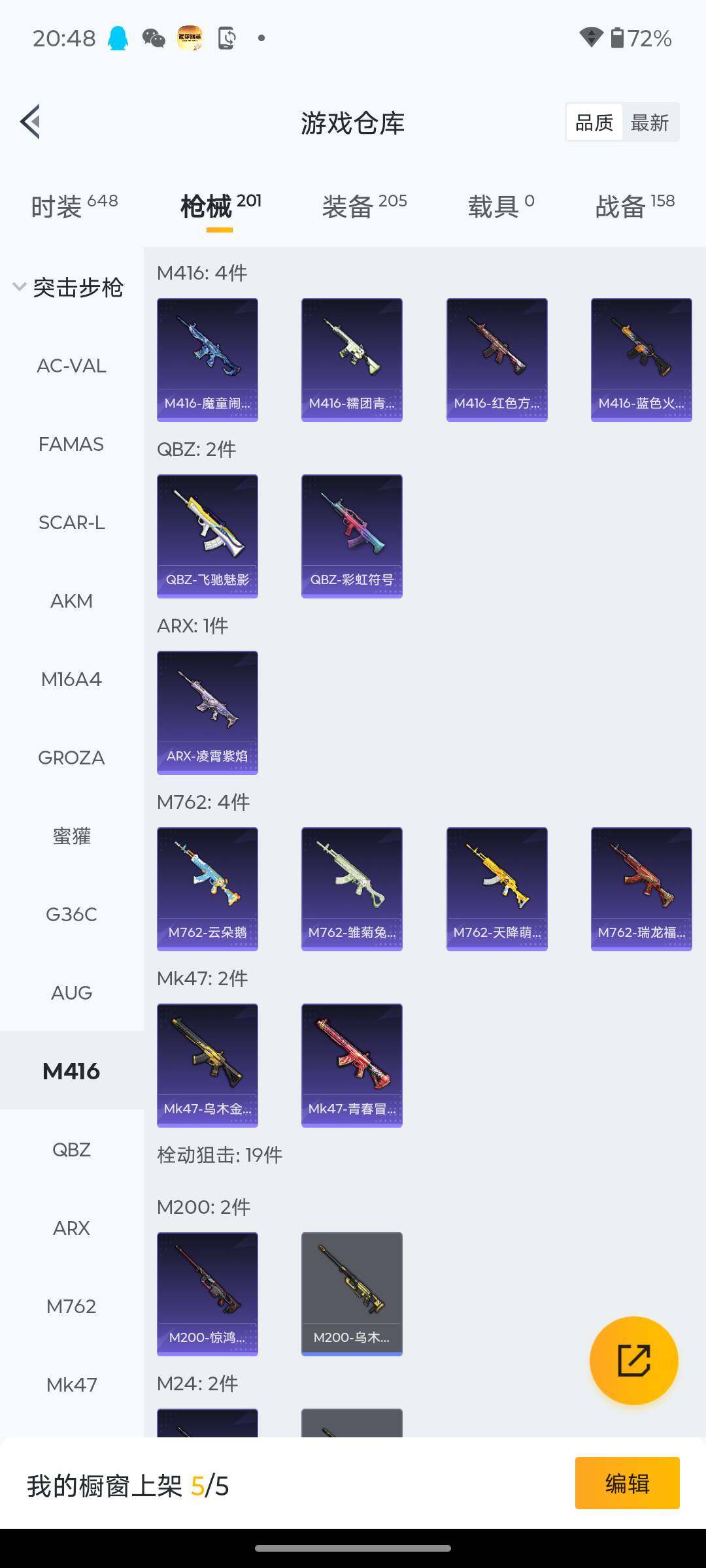Open the Mk47-青春冒… skin
The width and height of the screenshot is (706, 1568).
point(352,1065)
